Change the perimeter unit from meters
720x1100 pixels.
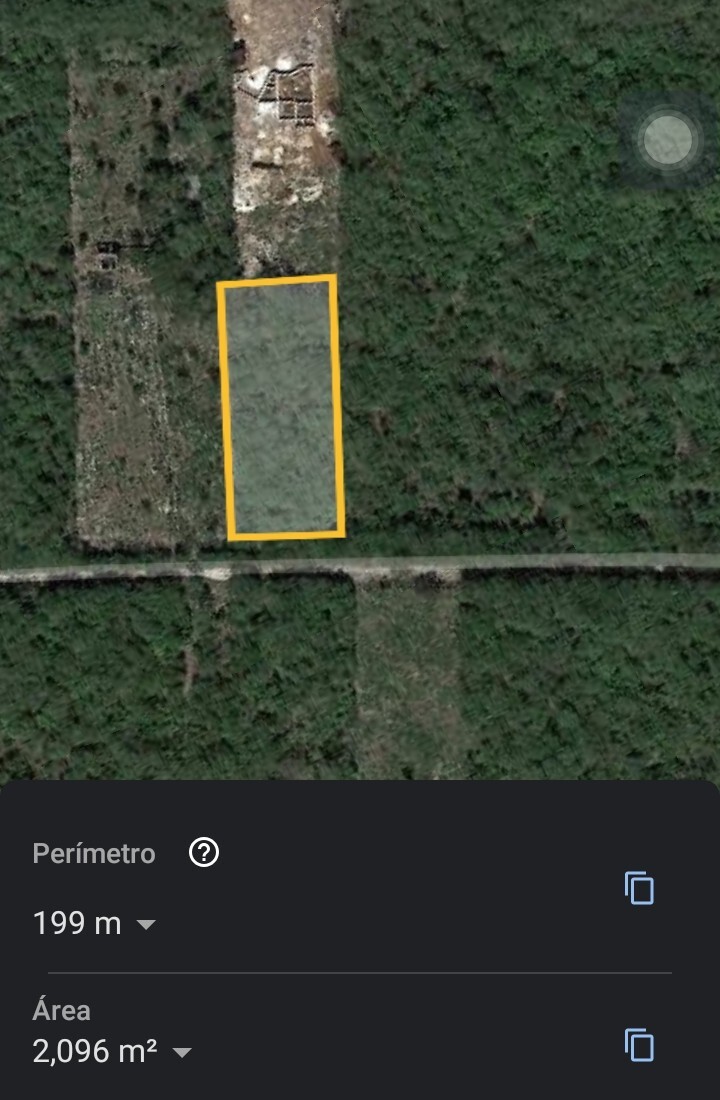coord(145,924)
